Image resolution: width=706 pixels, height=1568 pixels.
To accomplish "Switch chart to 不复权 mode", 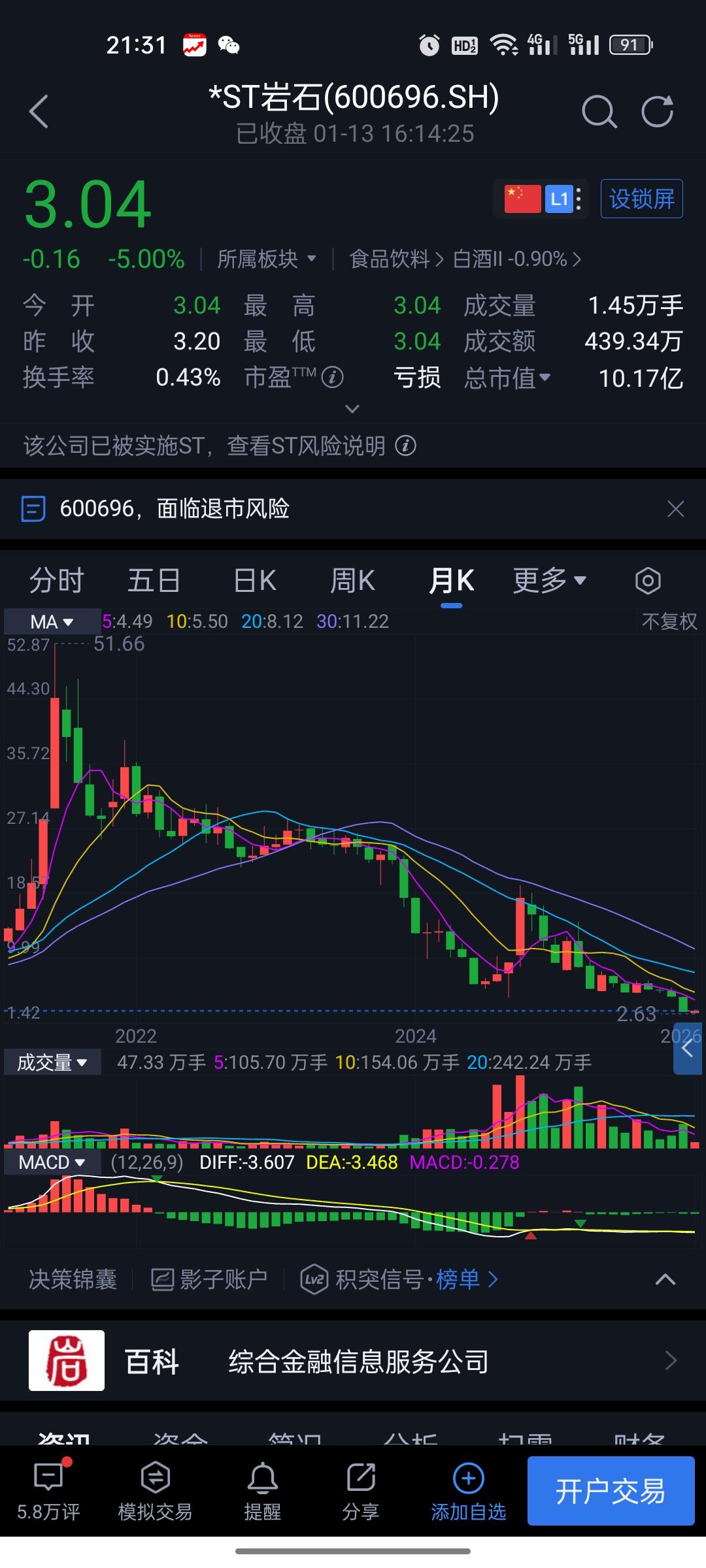I will coord(665,622).
